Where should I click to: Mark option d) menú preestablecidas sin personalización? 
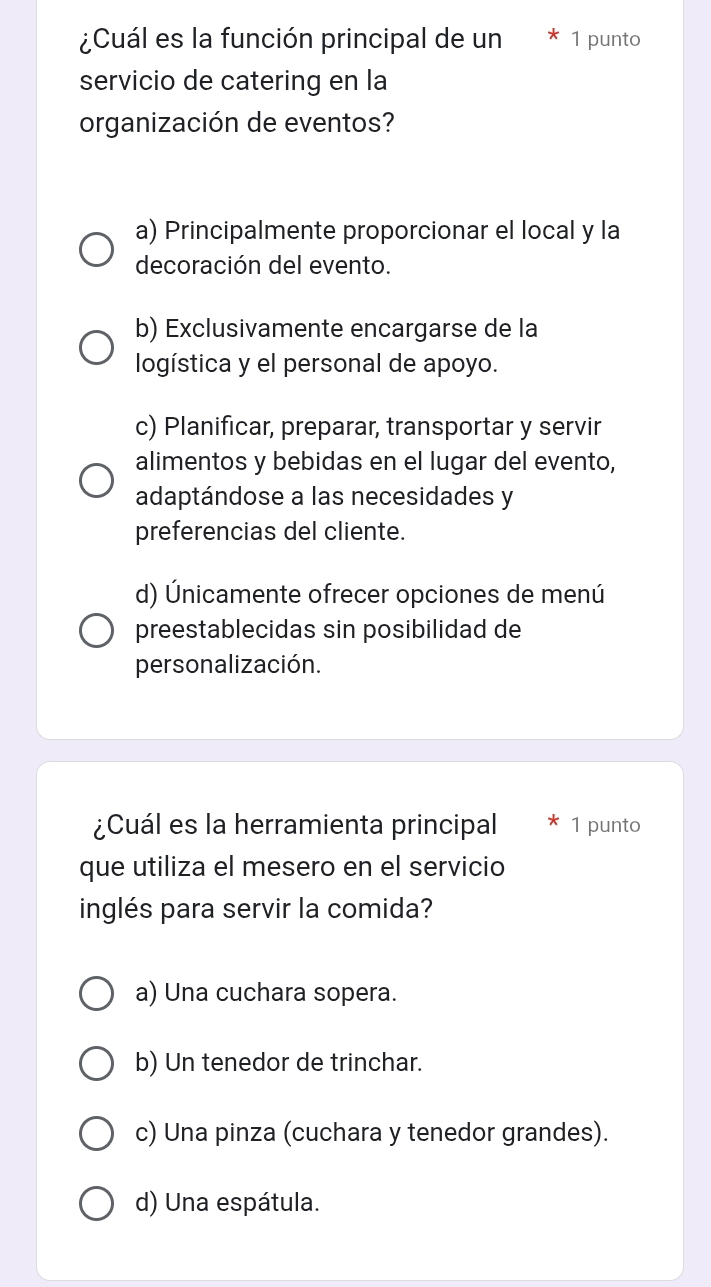click(97, 631)
